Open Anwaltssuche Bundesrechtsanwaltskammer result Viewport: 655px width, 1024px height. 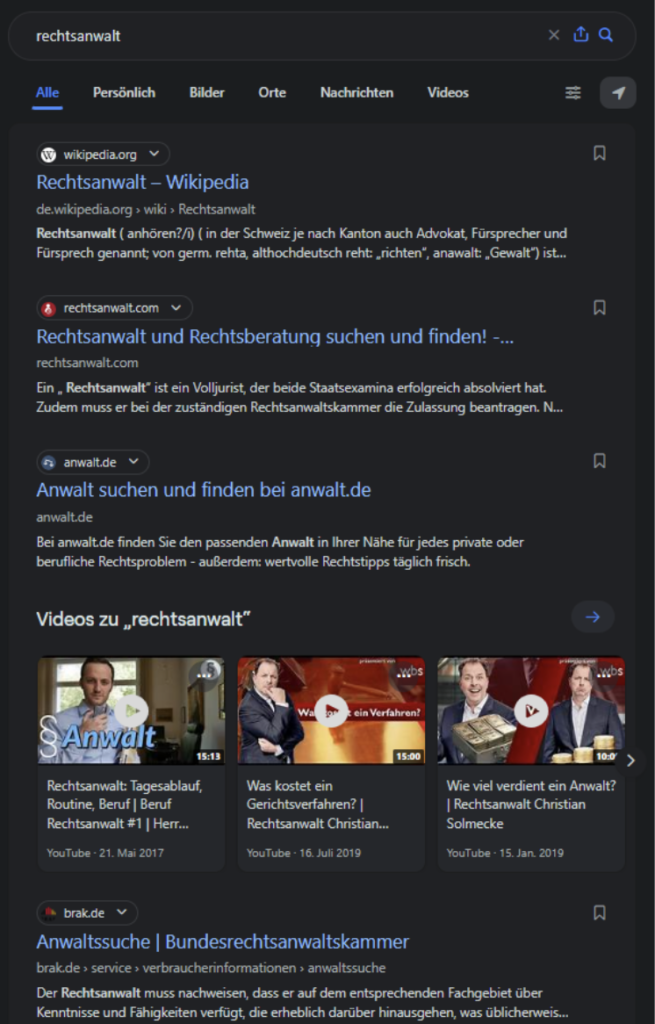pyautogui.click(x=223, y=942)
